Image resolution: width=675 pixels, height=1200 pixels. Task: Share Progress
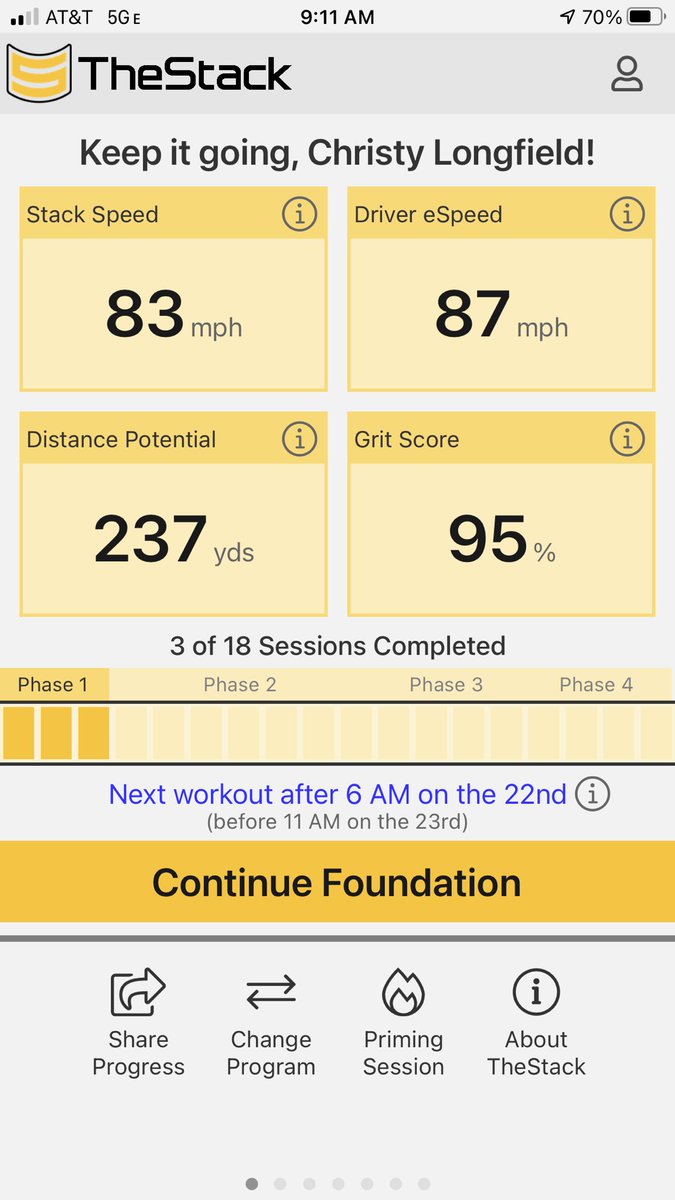138,1022
